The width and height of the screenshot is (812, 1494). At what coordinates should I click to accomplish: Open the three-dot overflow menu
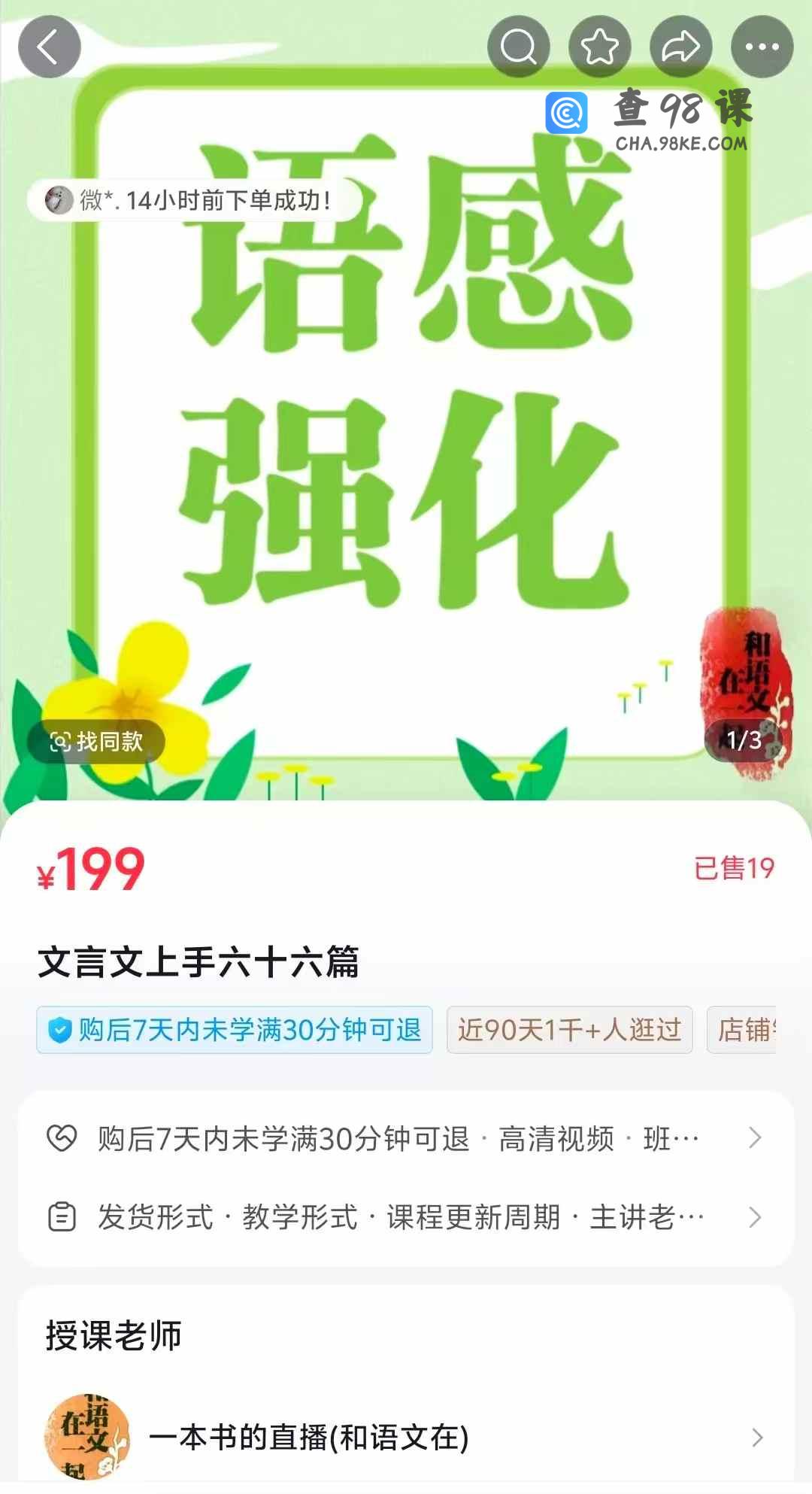[762, 47]
